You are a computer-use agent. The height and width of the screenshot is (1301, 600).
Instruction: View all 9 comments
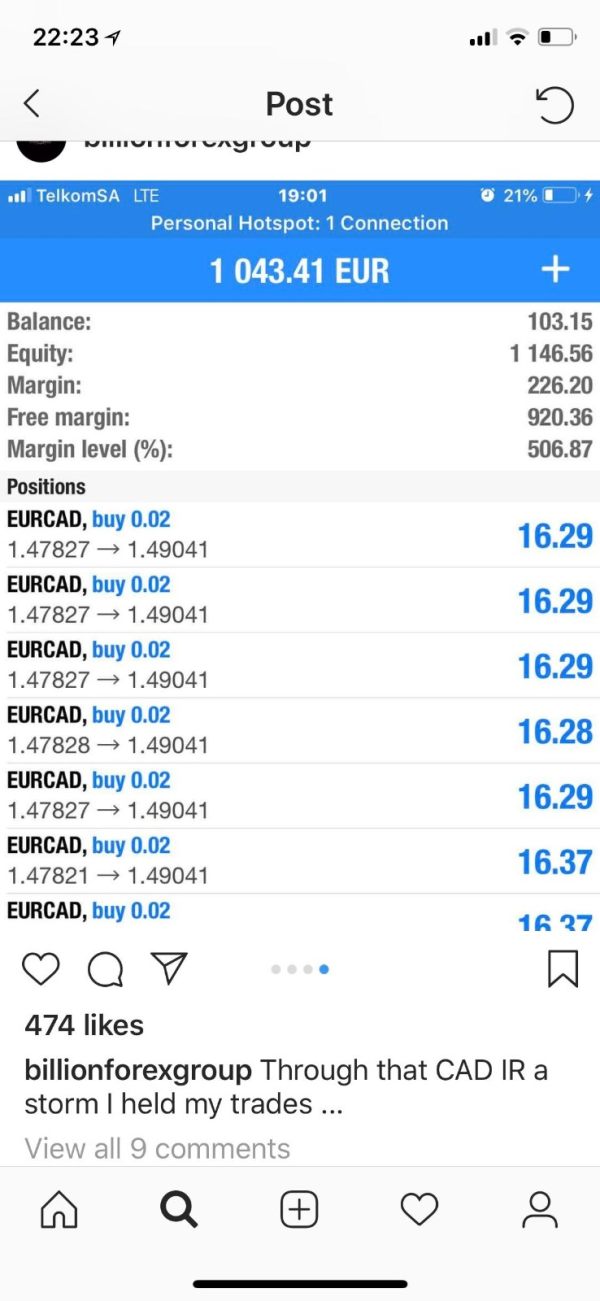(x=157, y=1149)
